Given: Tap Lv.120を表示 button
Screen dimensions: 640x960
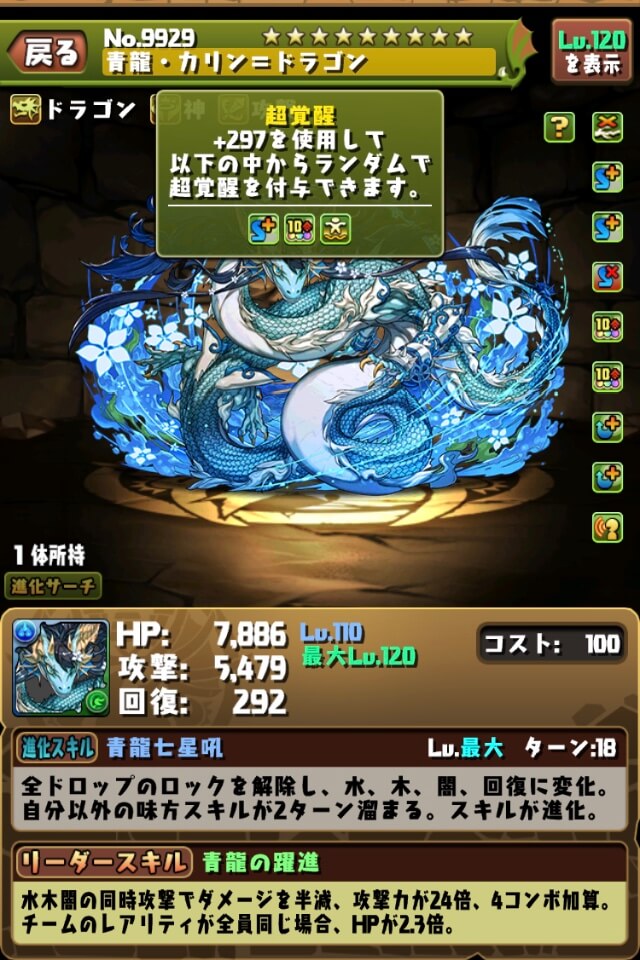Looking at the screenshot, I should click(591, 52).
